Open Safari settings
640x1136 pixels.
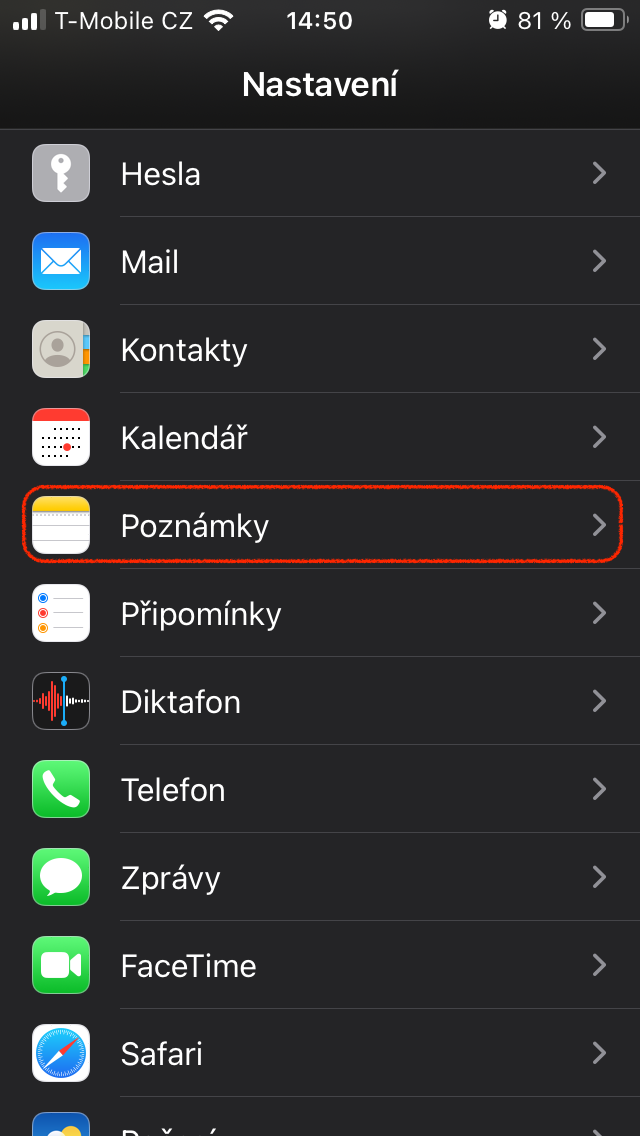tap(320, 1054)
